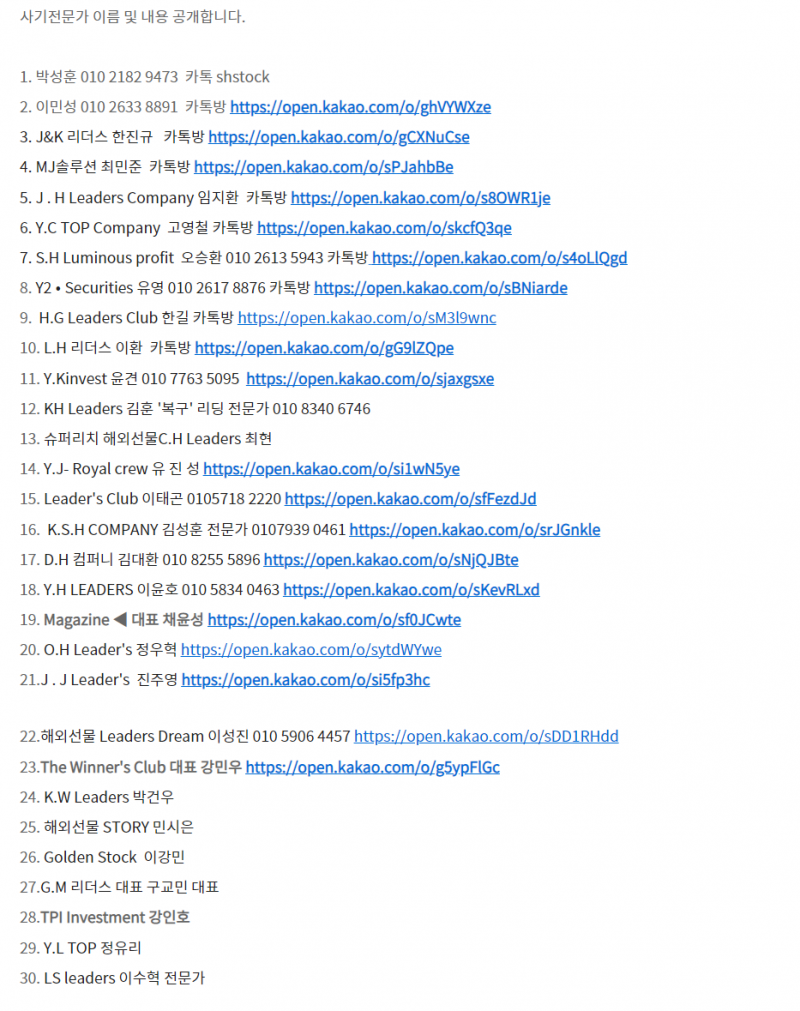Viewport: 800px width, 1011px height.
Task: Tap the Y.J- Royal crew 유진성 link
Action: point(331,468)
